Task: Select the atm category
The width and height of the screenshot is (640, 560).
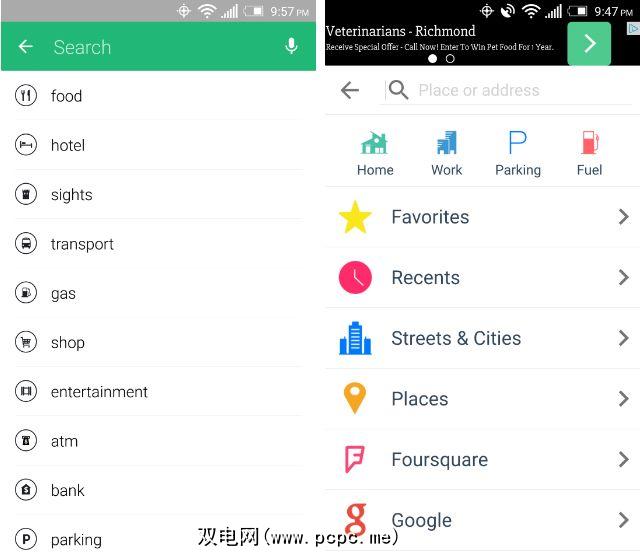Action: (64, 441)
